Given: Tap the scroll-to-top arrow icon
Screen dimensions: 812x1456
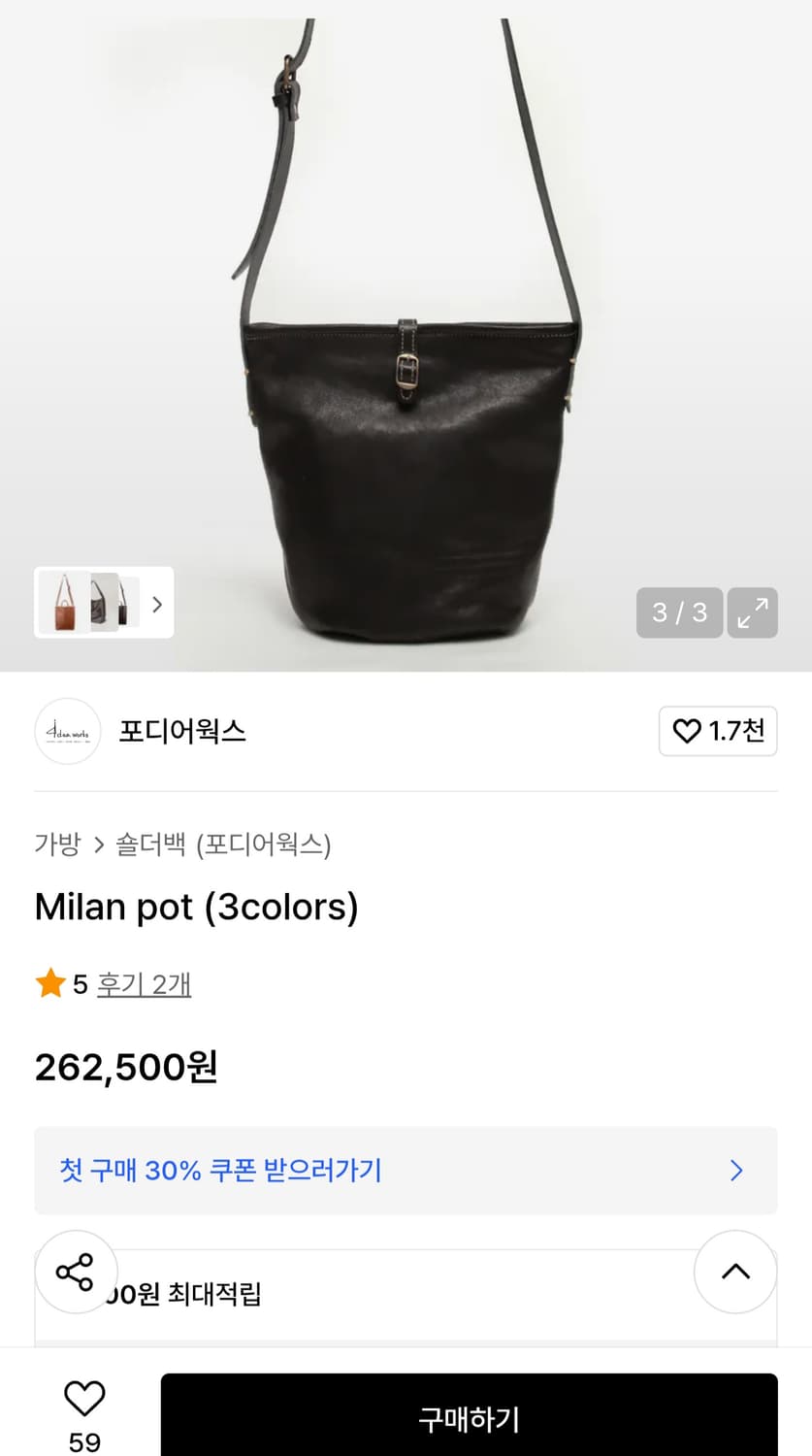Looking at the screenshot, I should (735, 1272).
